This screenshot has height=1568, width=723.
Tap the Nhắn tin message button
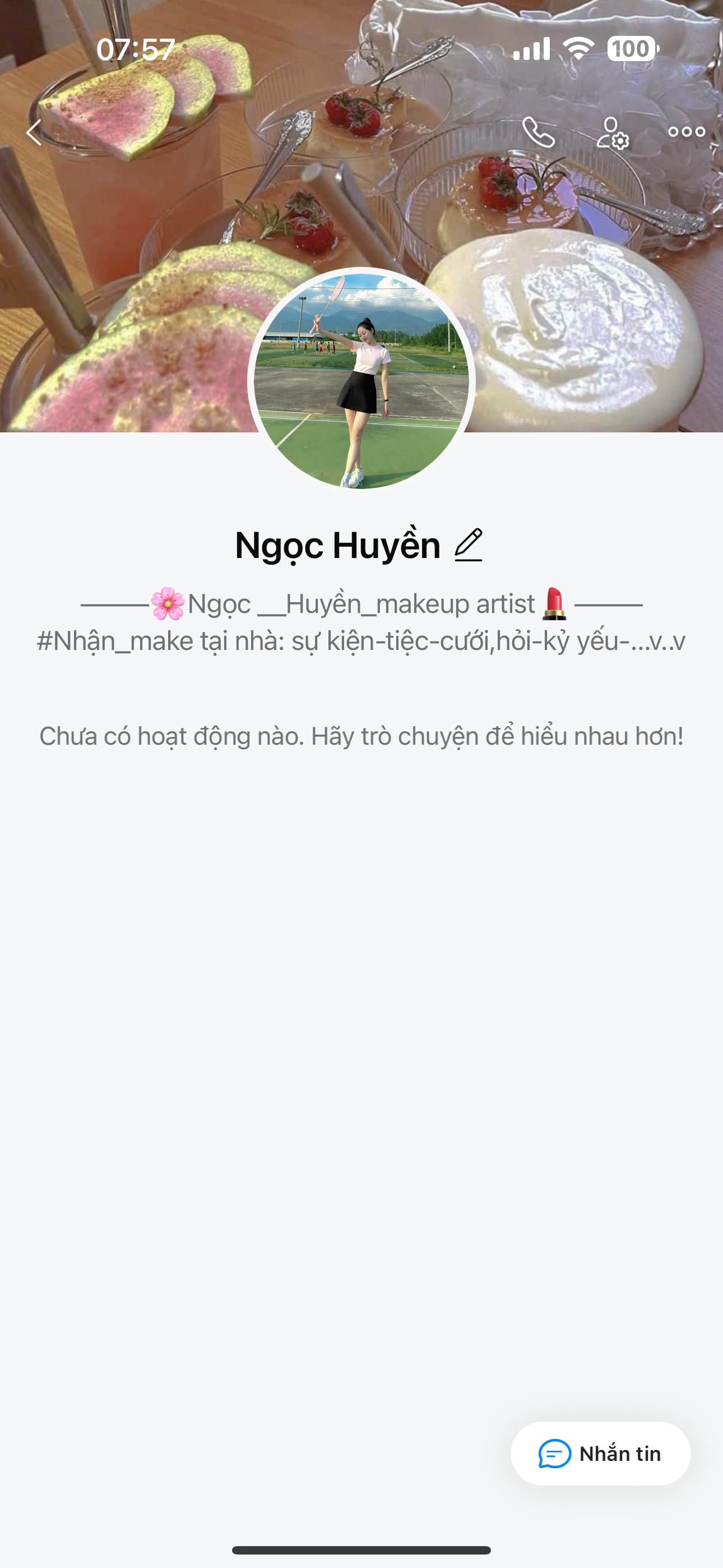coord(600,1454)
